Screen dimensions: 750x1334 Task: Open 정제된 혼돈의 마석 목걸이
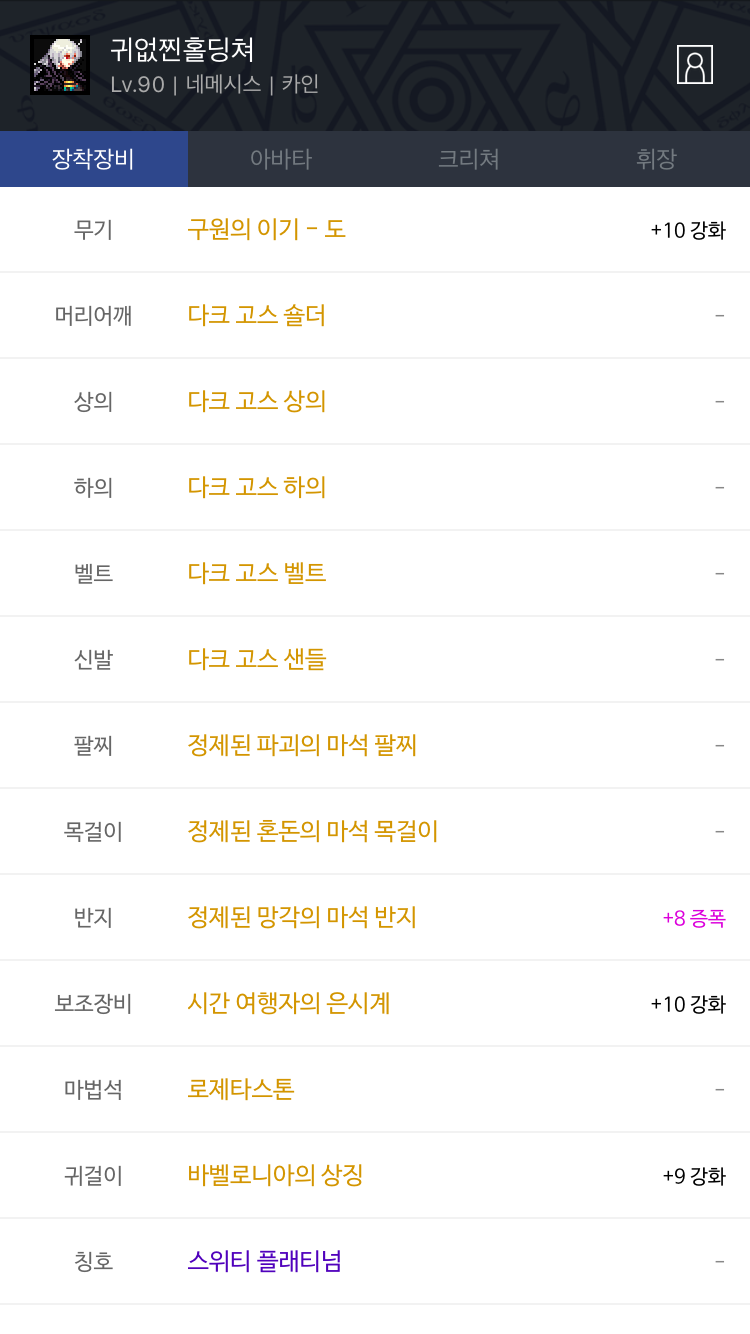click(x=313, y=831)
